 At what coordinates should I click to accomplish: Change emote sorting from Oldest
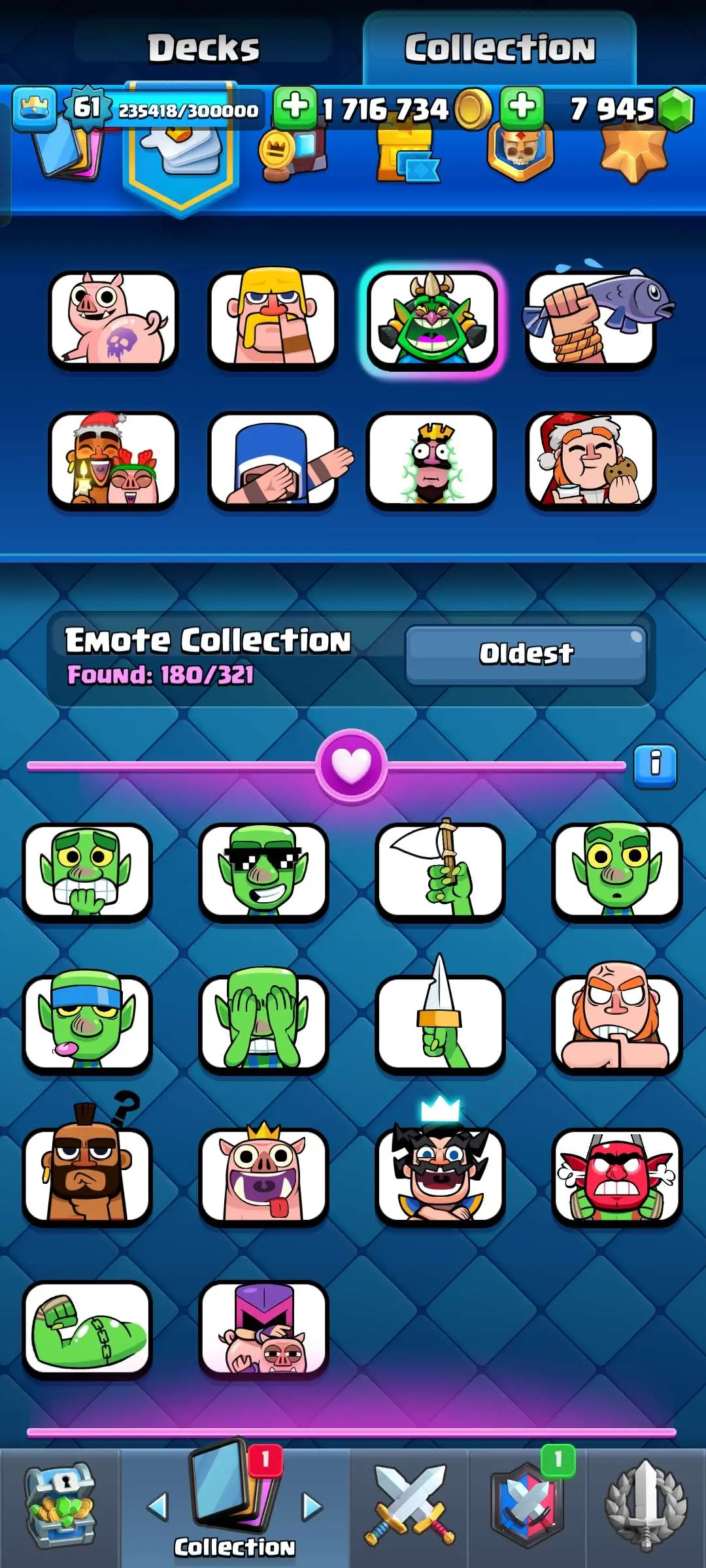[x=526, y=654]
